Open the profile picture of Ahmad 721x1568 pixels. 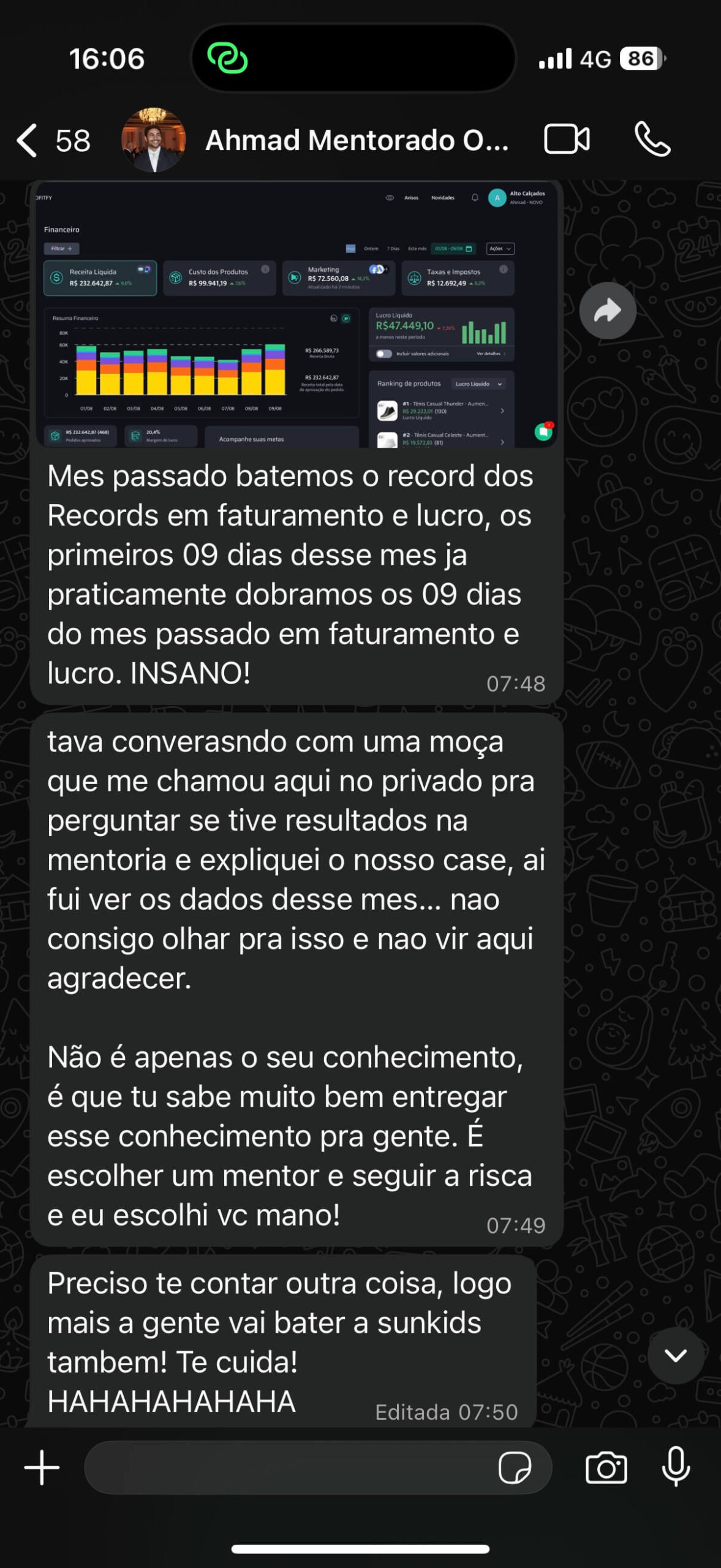pos(153,140)
